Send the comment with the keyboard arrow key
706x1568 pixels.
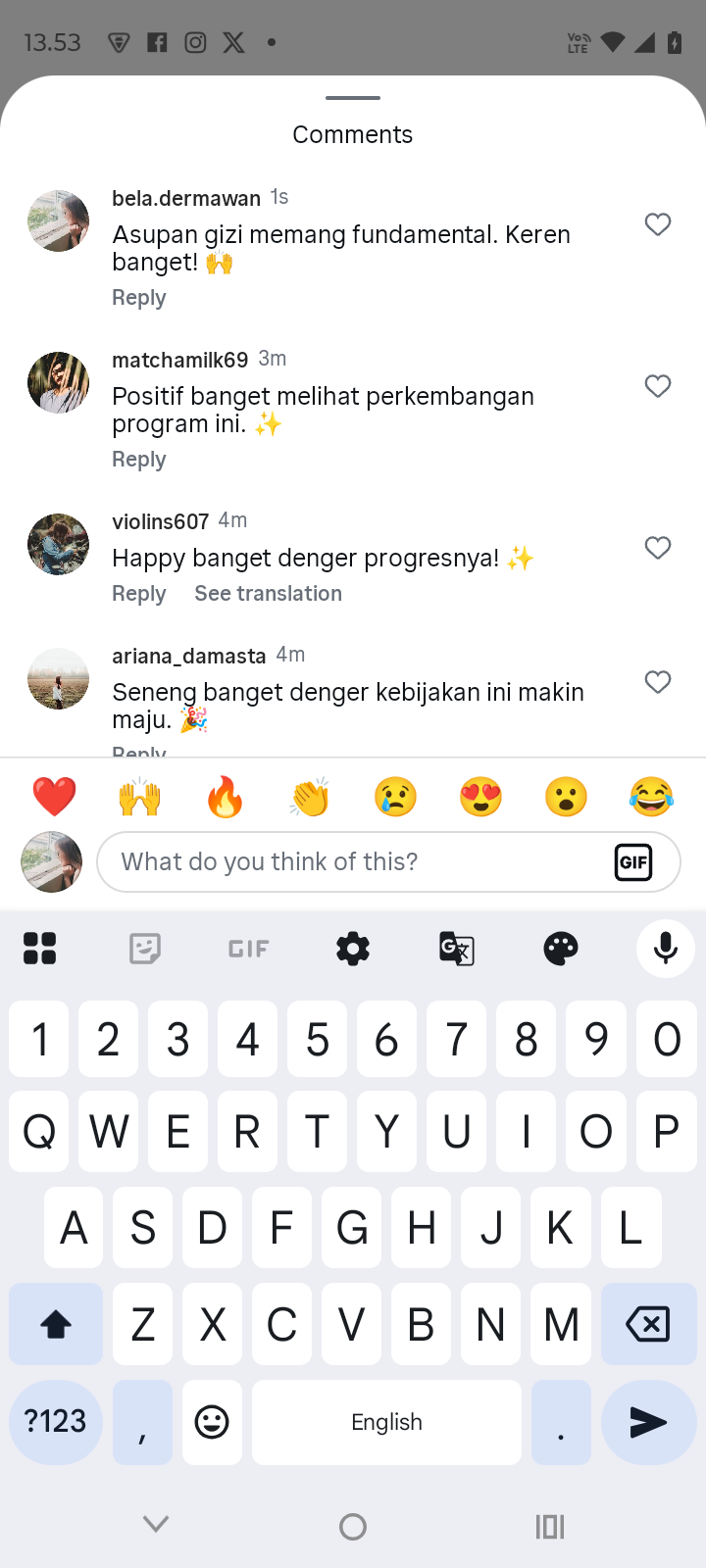click(x=647, y=1422)
